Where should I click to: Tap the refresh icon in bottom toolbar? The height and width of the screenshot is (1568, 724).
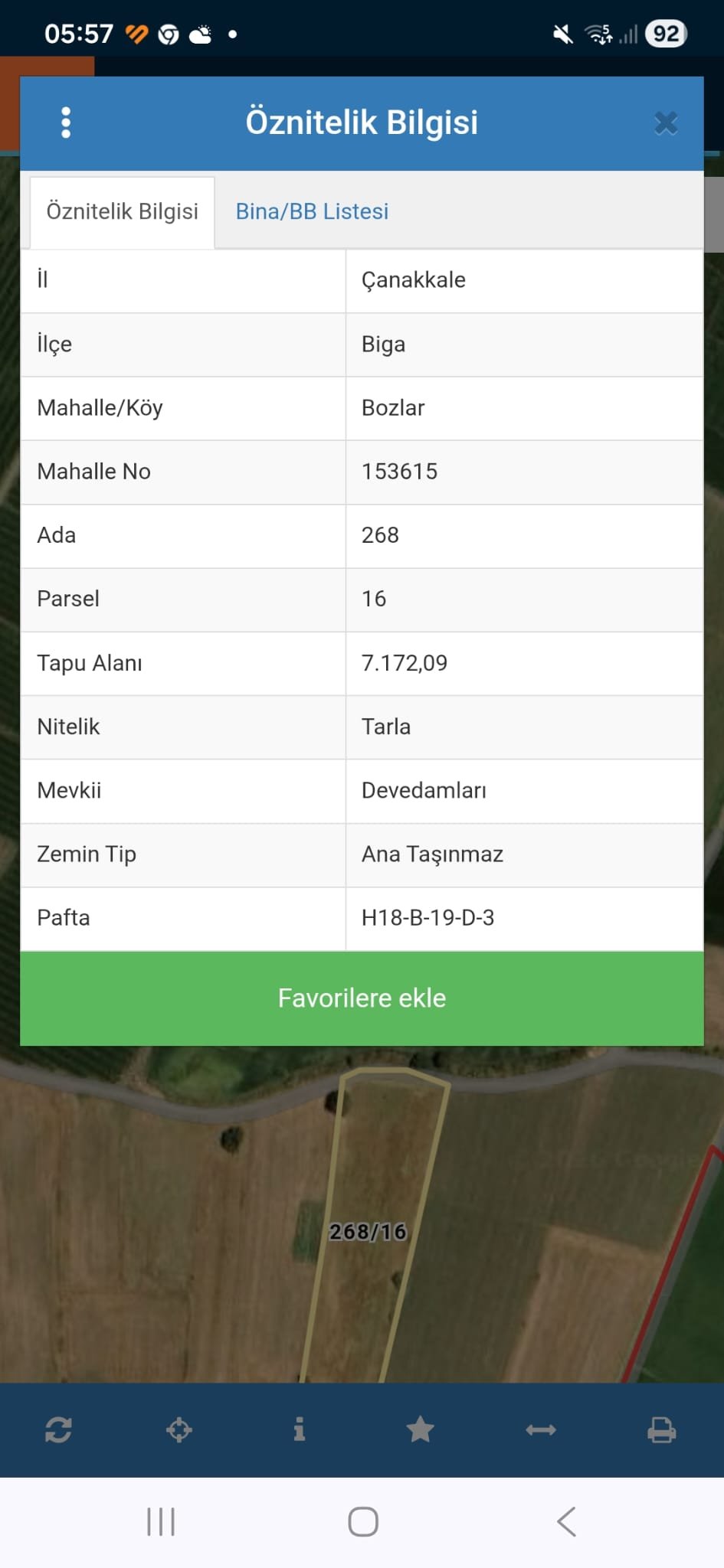[x=59, y=1429]
